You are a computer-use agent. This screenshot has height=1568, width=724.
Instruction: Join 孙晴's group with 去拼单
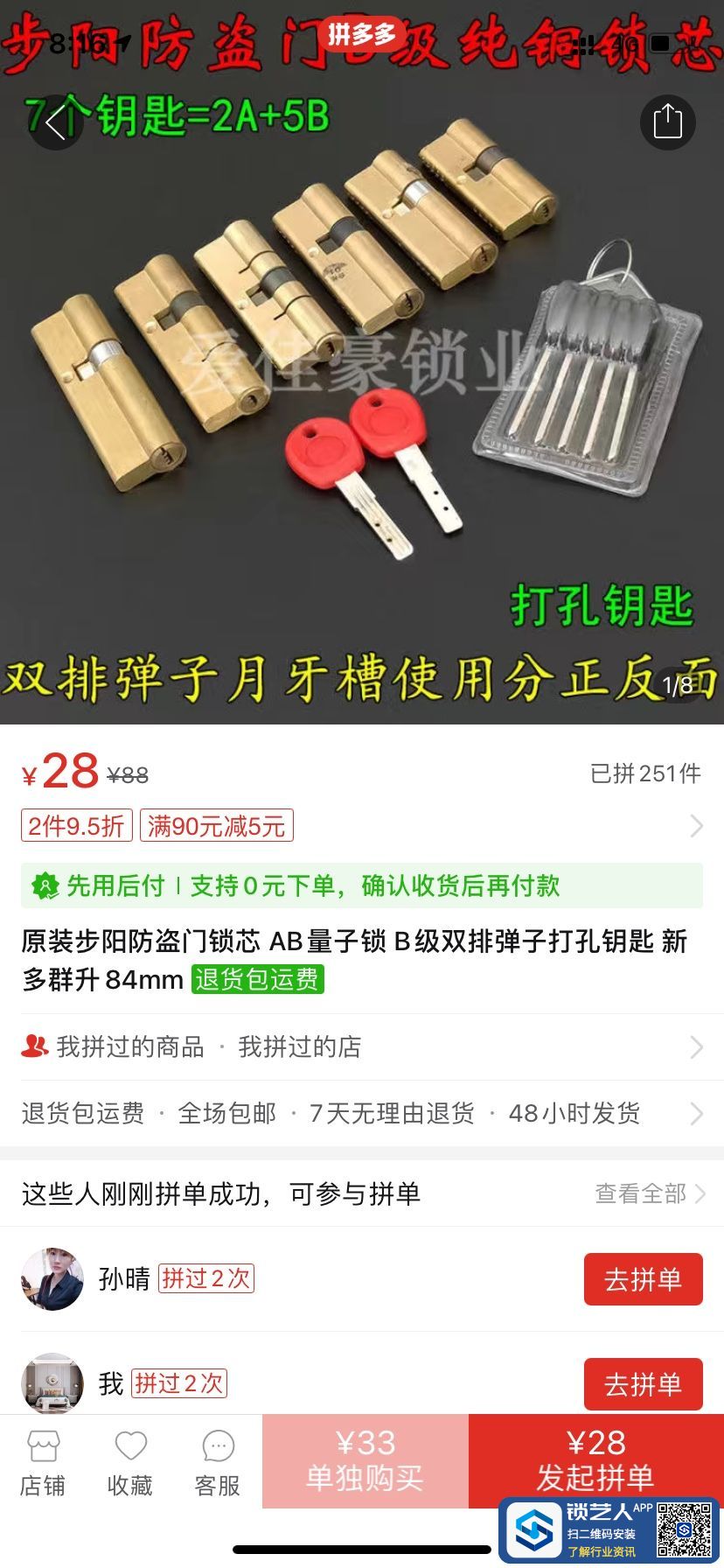[x=643, y=1279]
